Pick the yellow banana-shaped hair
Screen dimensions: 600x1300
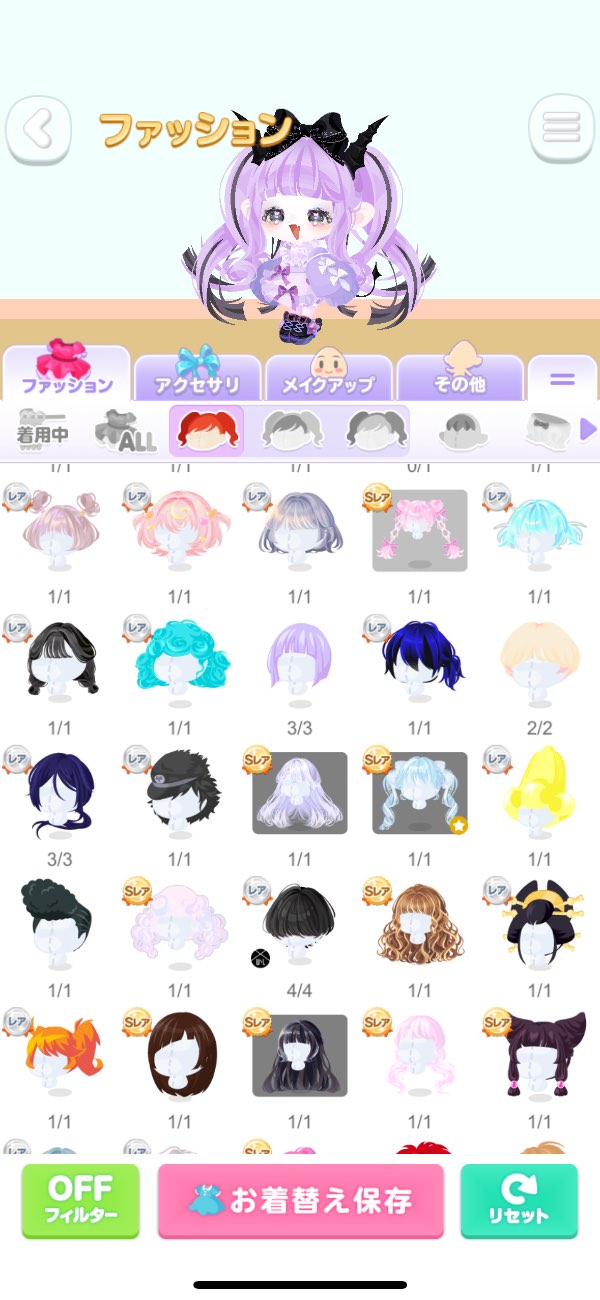point(539,791)
